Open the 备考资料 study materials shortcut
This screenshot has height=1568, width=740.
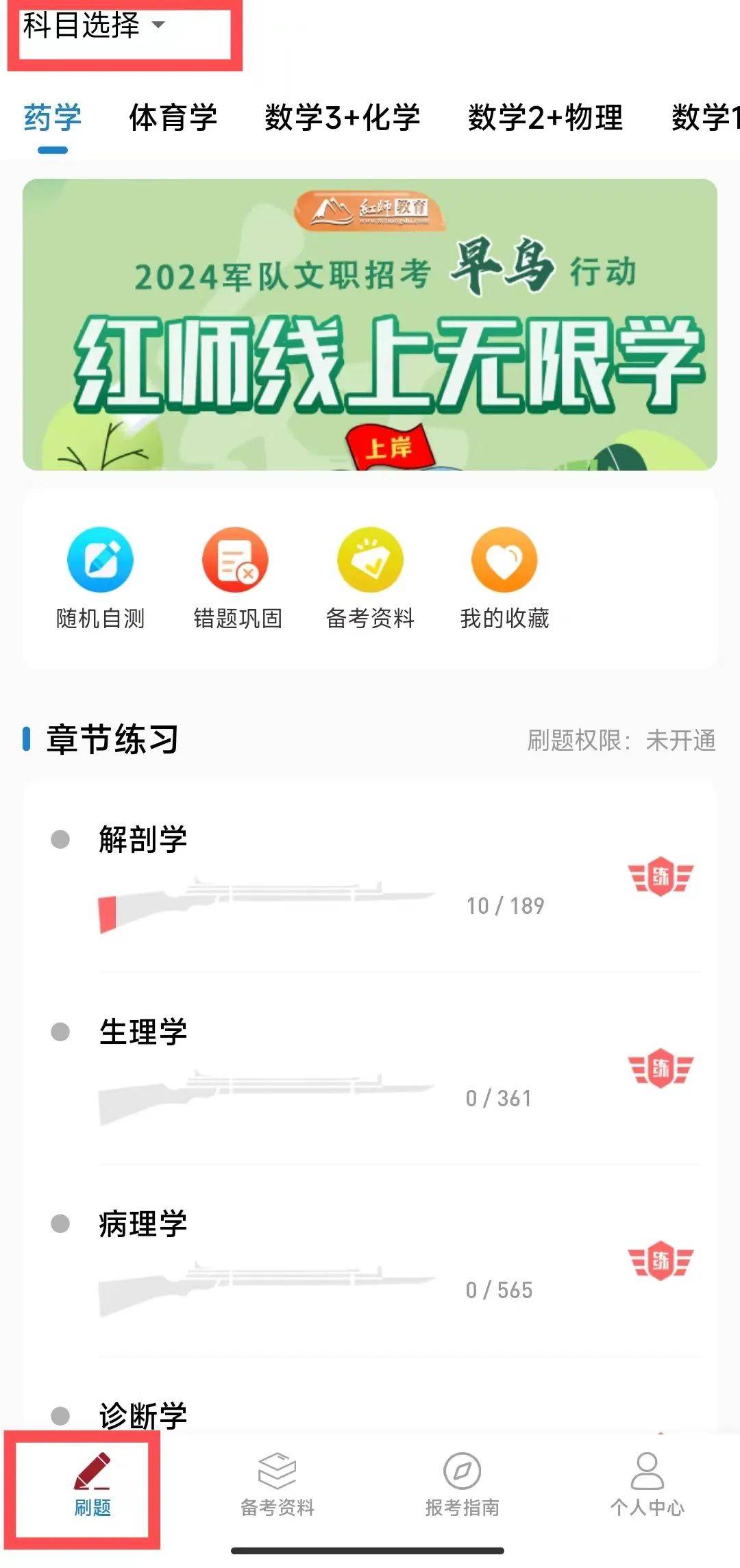tap(370, 579)
